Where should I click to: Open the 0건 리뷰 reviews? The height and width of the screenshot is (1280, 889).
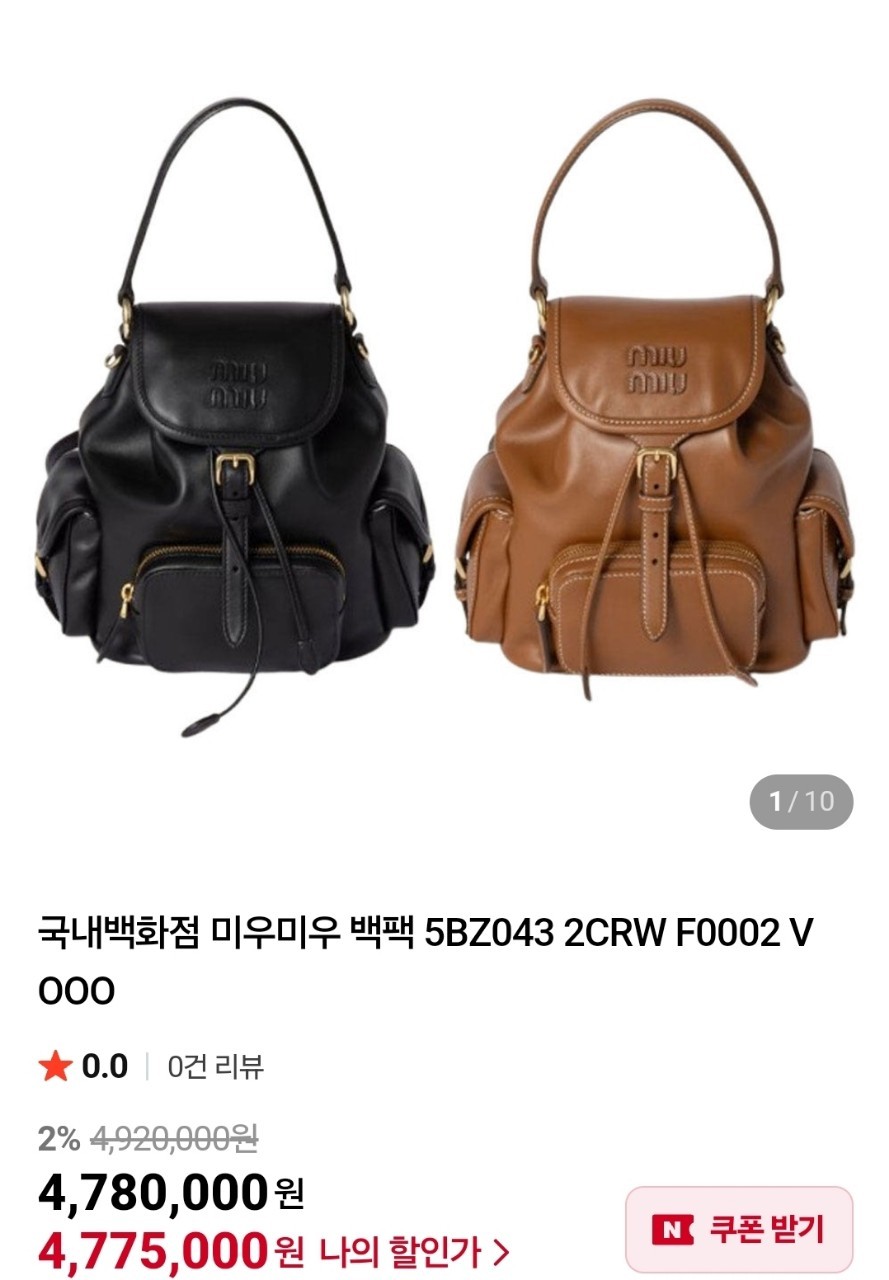coord(215,1067)
